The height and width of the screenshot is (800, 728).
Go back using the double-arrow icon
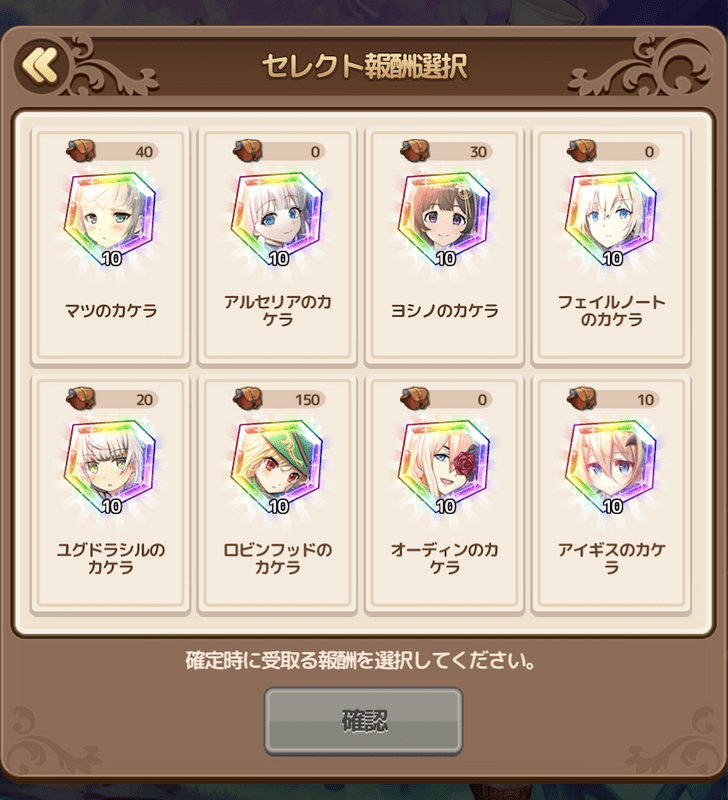pyautogui.click(x=39, y=65)
